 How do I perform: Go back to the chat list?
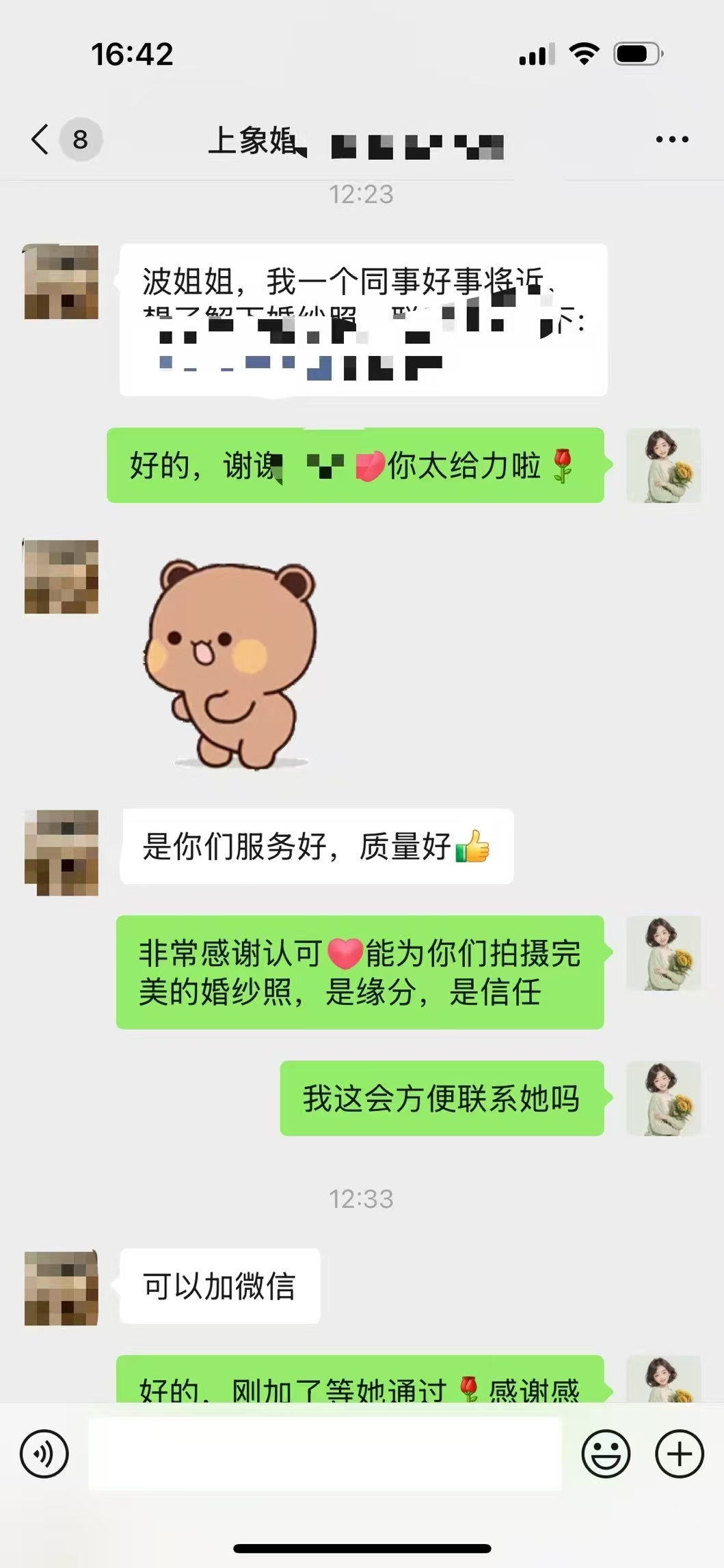tap(41, 139)
